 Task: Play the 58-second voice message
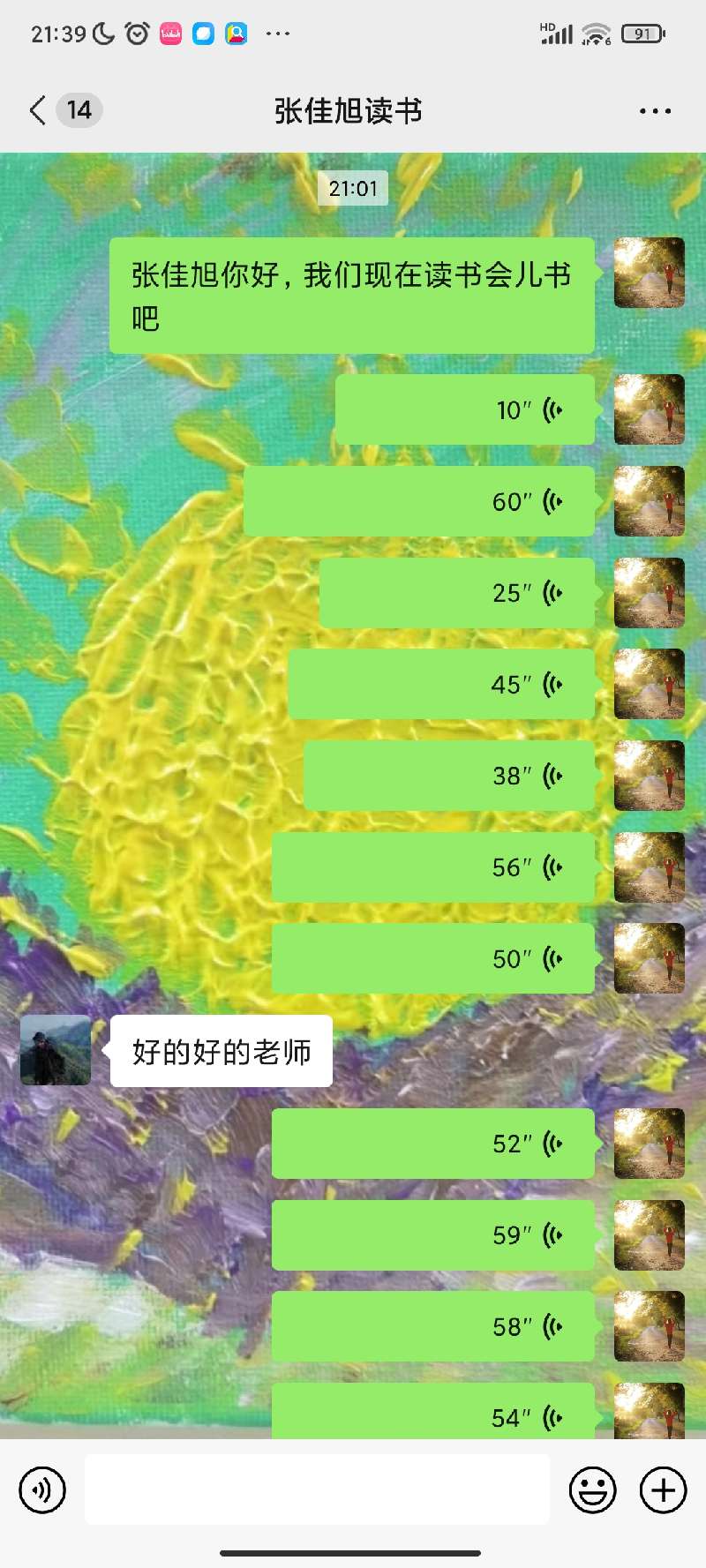(433, 1326)
